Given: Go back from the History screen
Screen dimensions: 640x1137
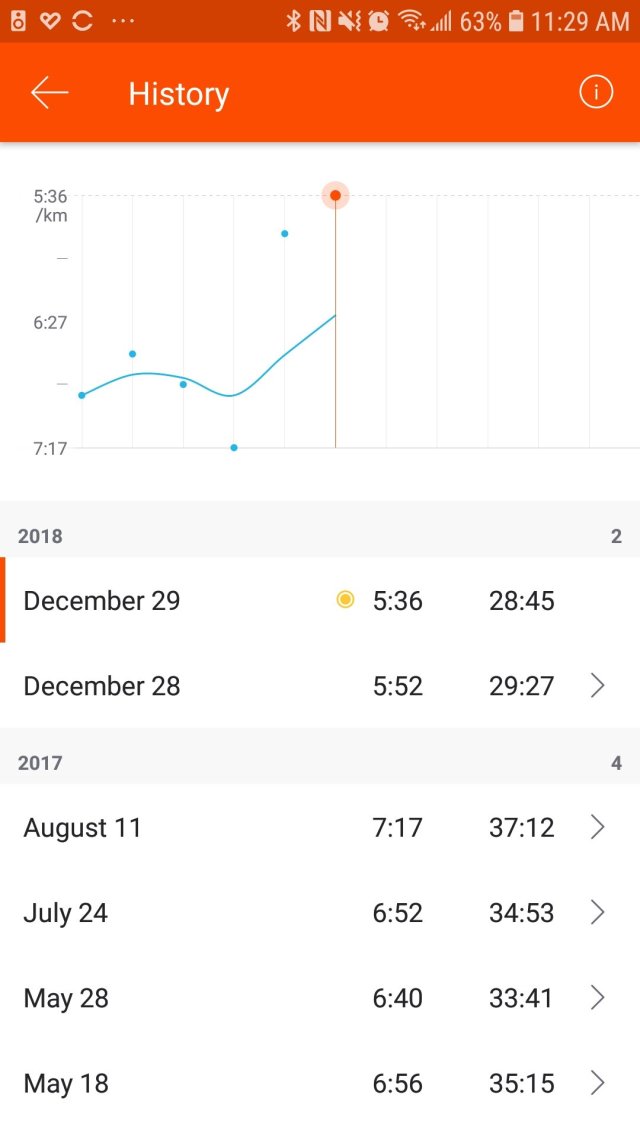Looking at the screenshot, I should click(49, 93).
